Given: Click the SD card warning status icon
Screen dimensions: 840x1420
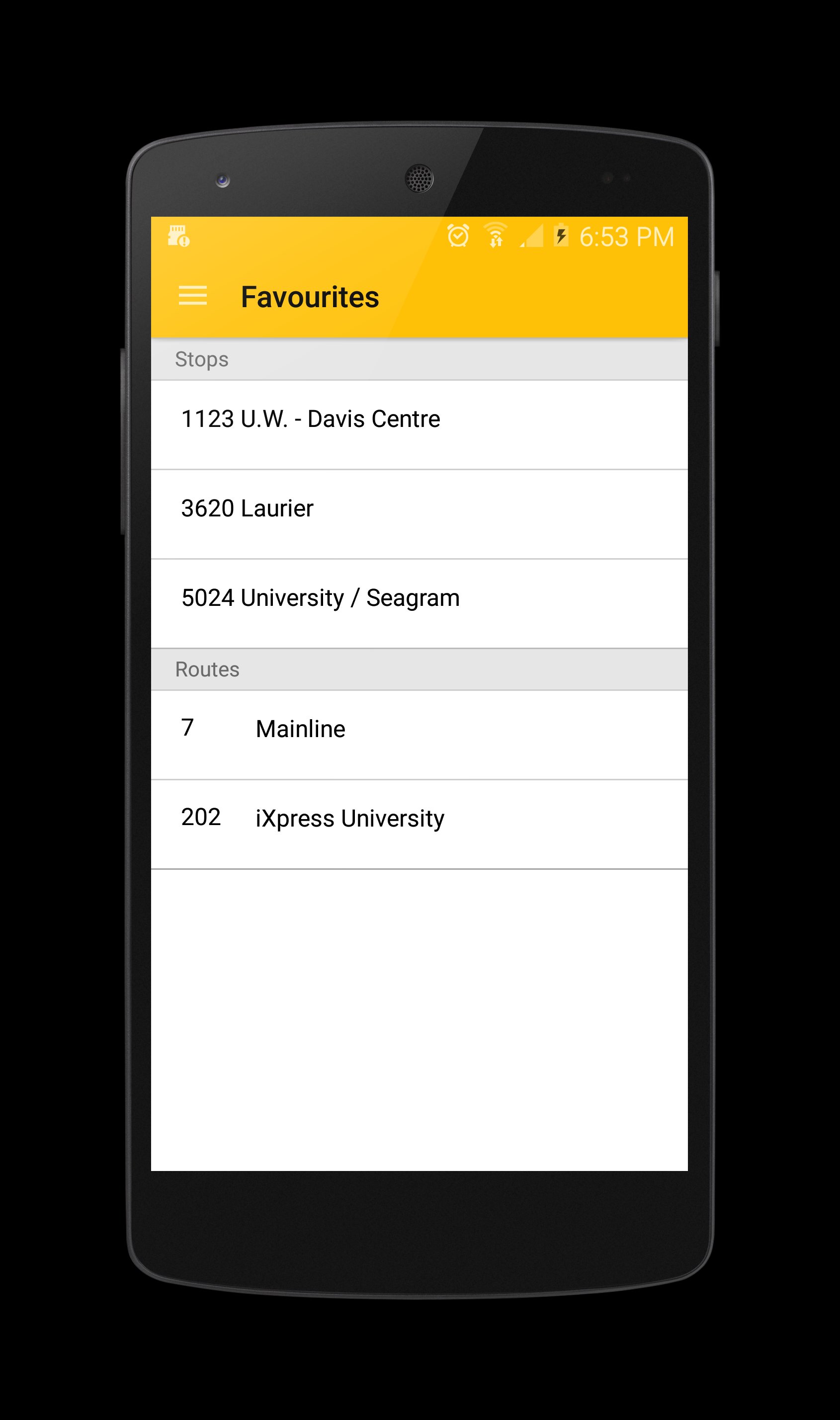Looking at the screenshot, I should pyautogui.click(x=178, y=236).
